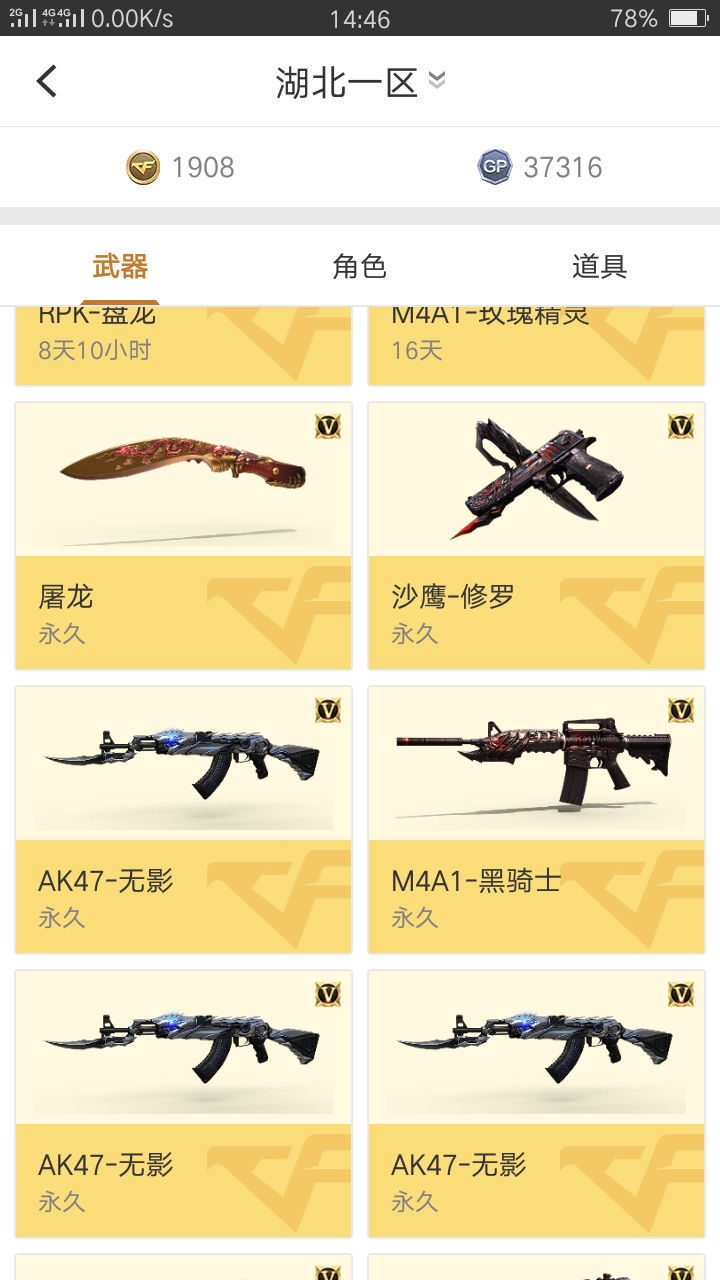Go back using the top-left arrow

[47, 81]
